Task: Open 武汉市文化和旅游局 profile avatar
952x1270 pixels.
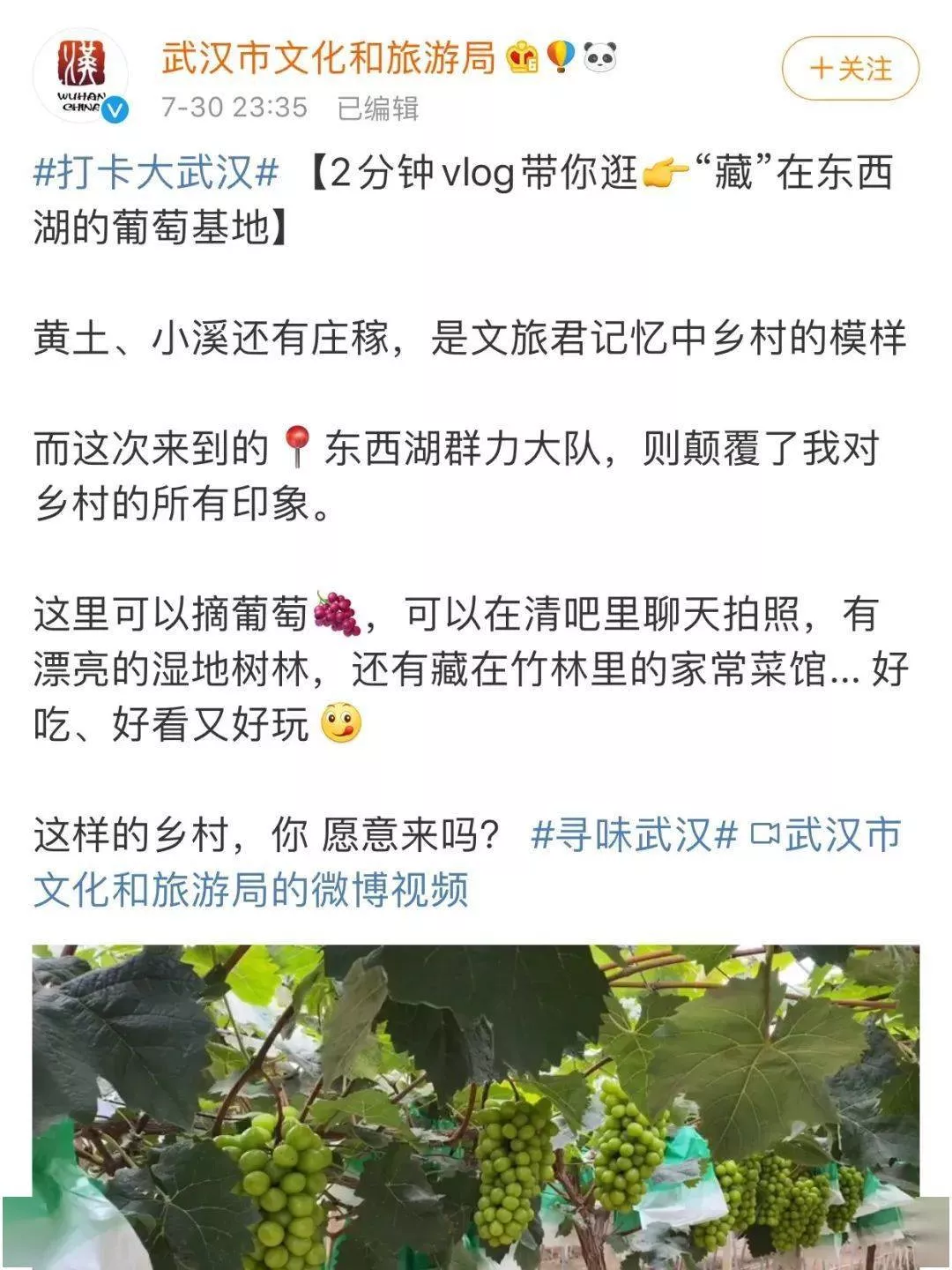Action: 80,75
